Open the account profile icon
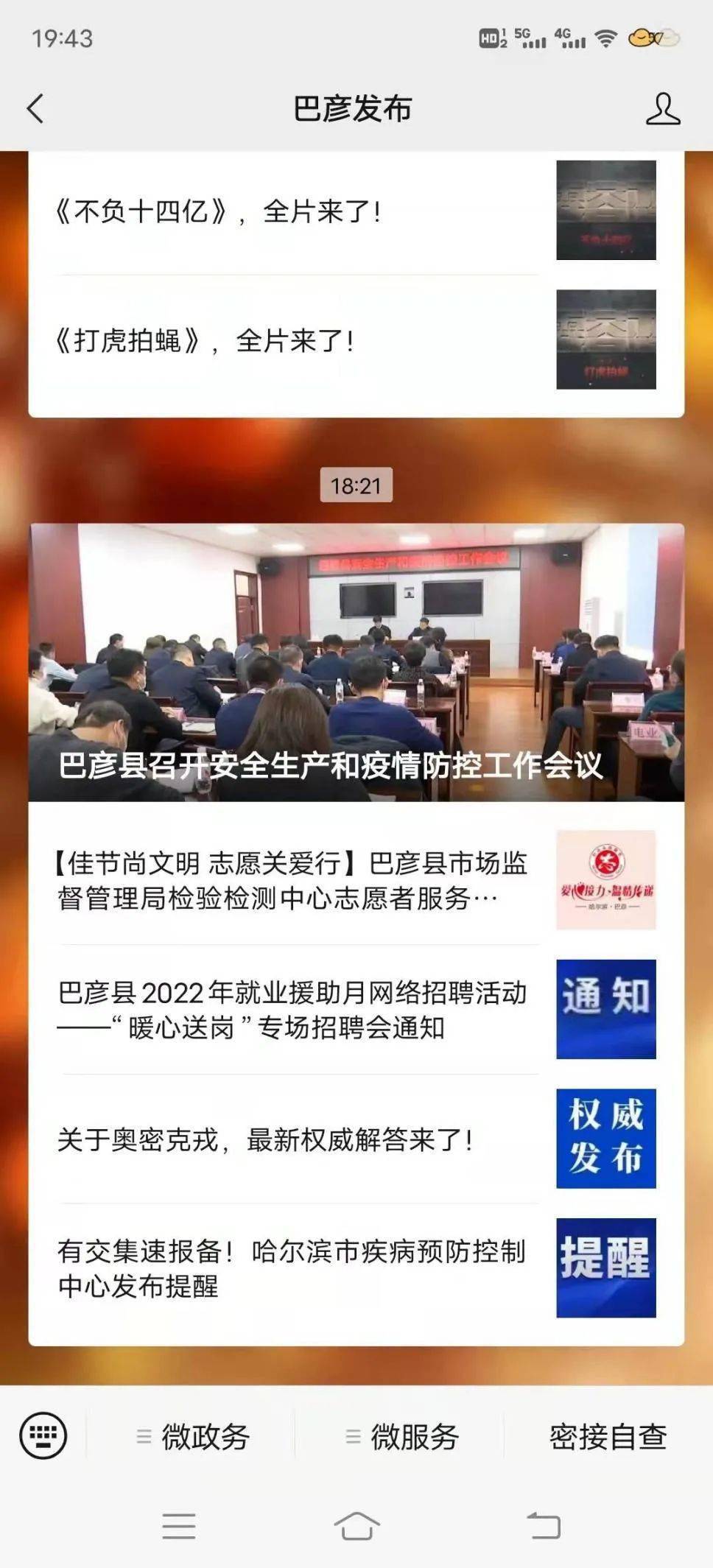 662,109
